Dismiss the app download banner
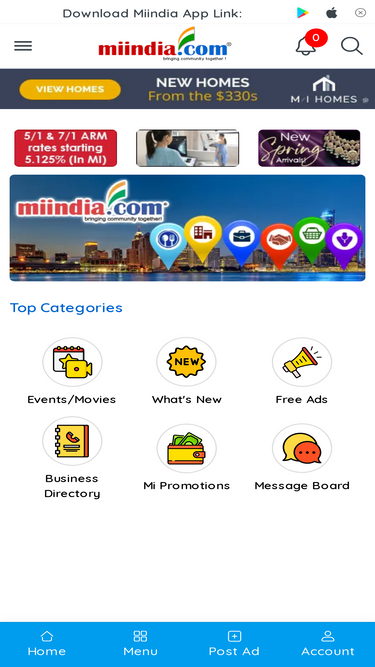 [x=360, y=13]
